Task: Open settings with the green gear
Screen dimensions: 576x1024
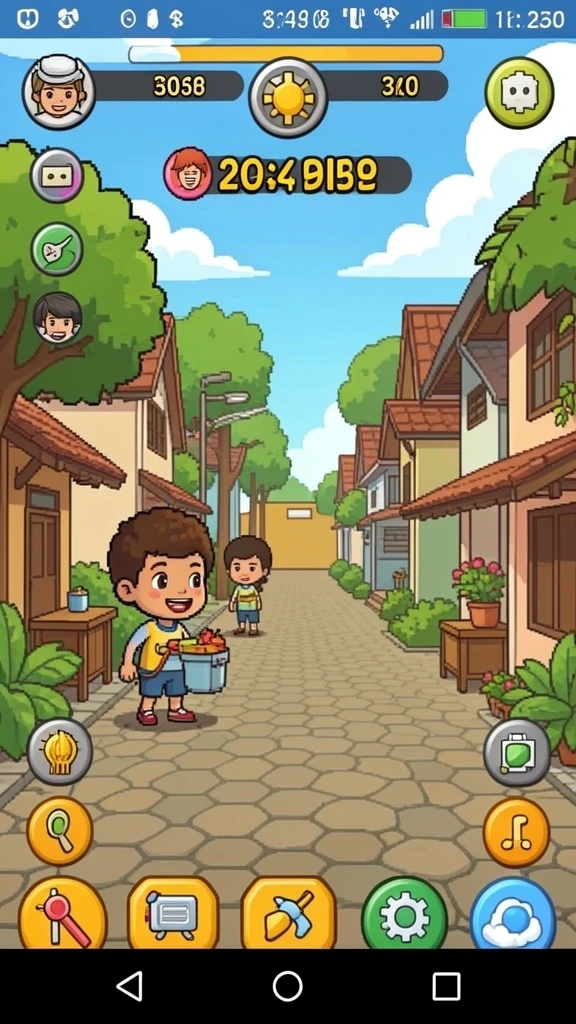Action: tap(404, 914)
